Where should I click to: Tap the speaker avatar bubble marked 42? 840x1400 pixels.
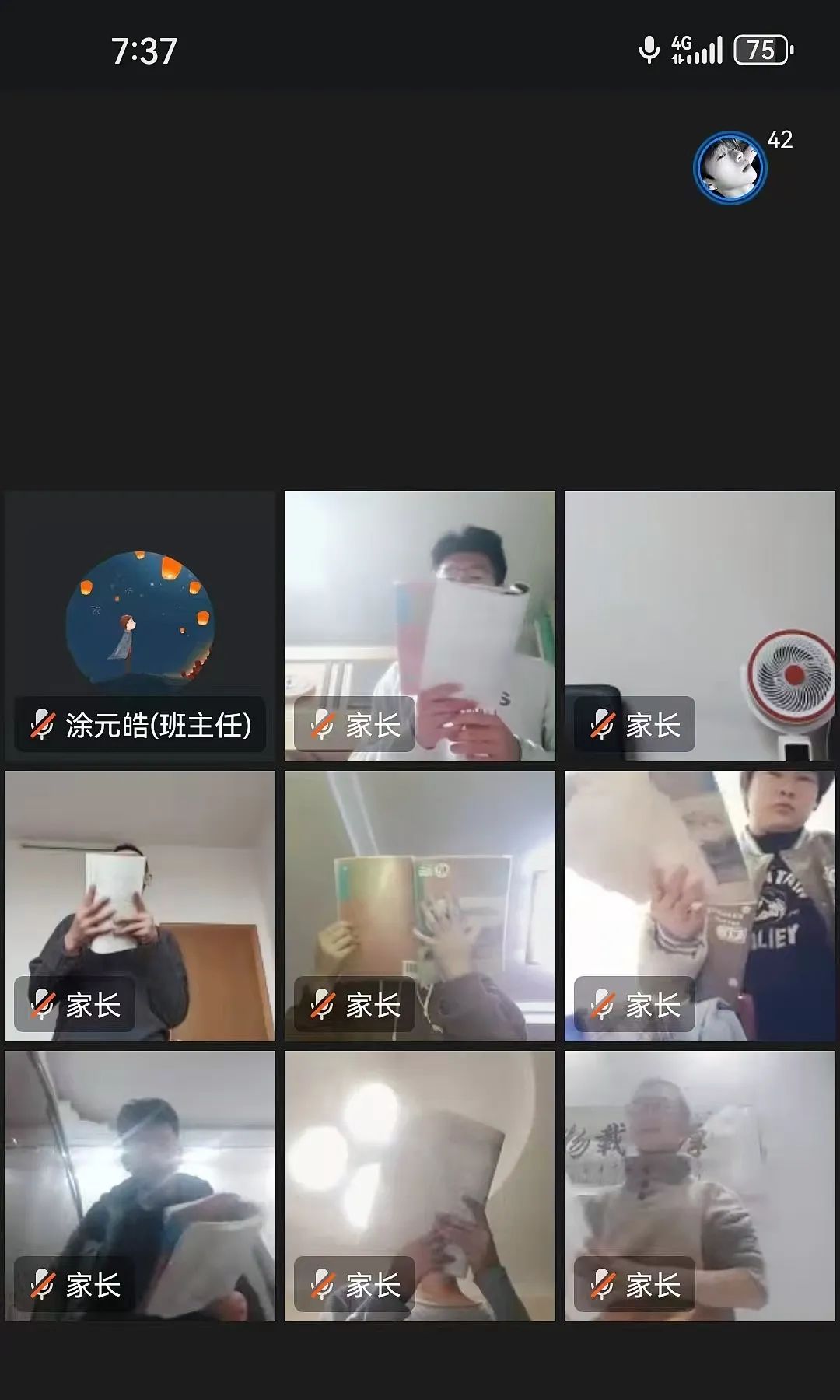pos(730,167)
